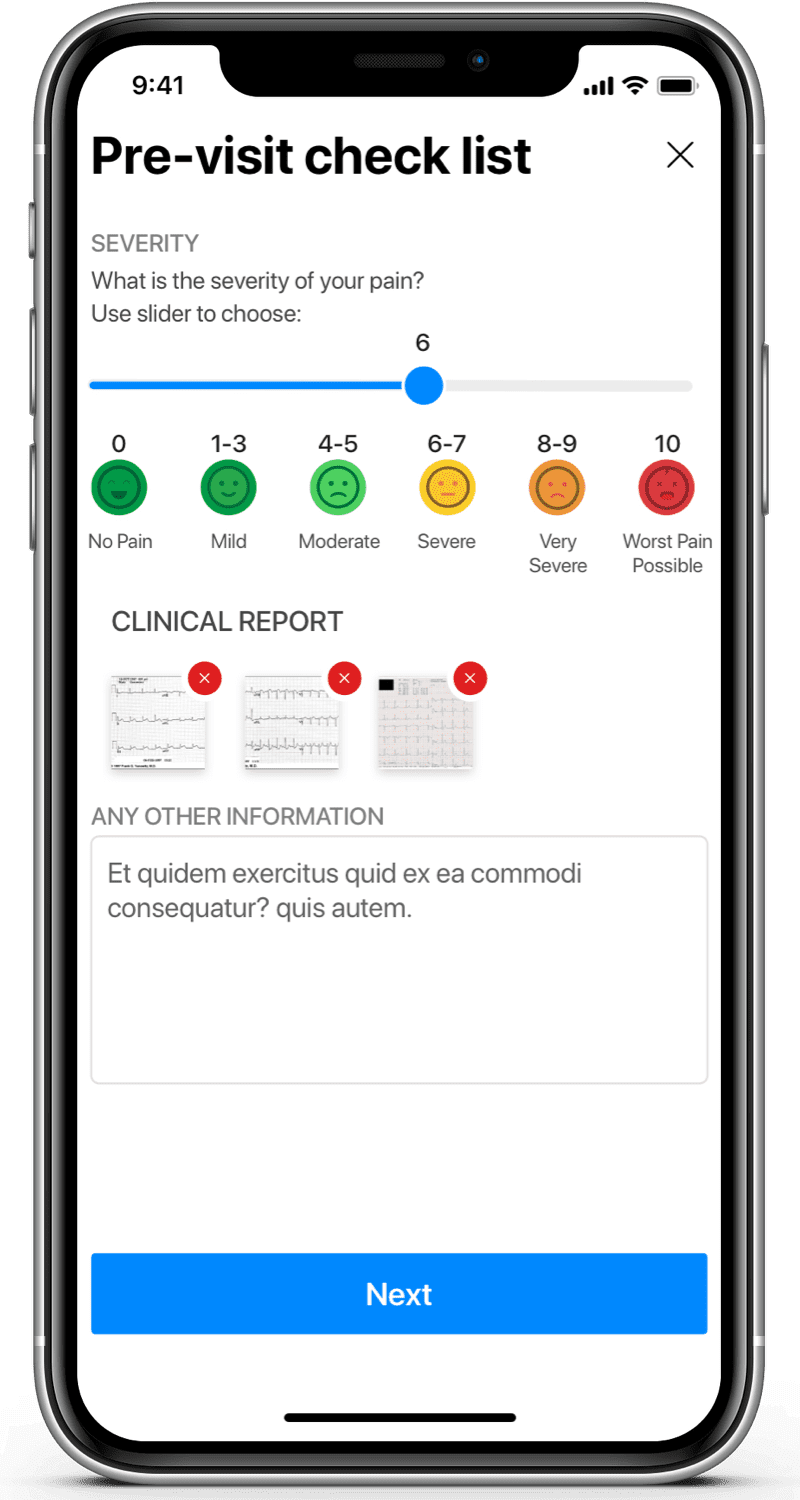Open the second clinical report thumbnail
Screen dimensions: 800x1500
(x=292, y=722)
